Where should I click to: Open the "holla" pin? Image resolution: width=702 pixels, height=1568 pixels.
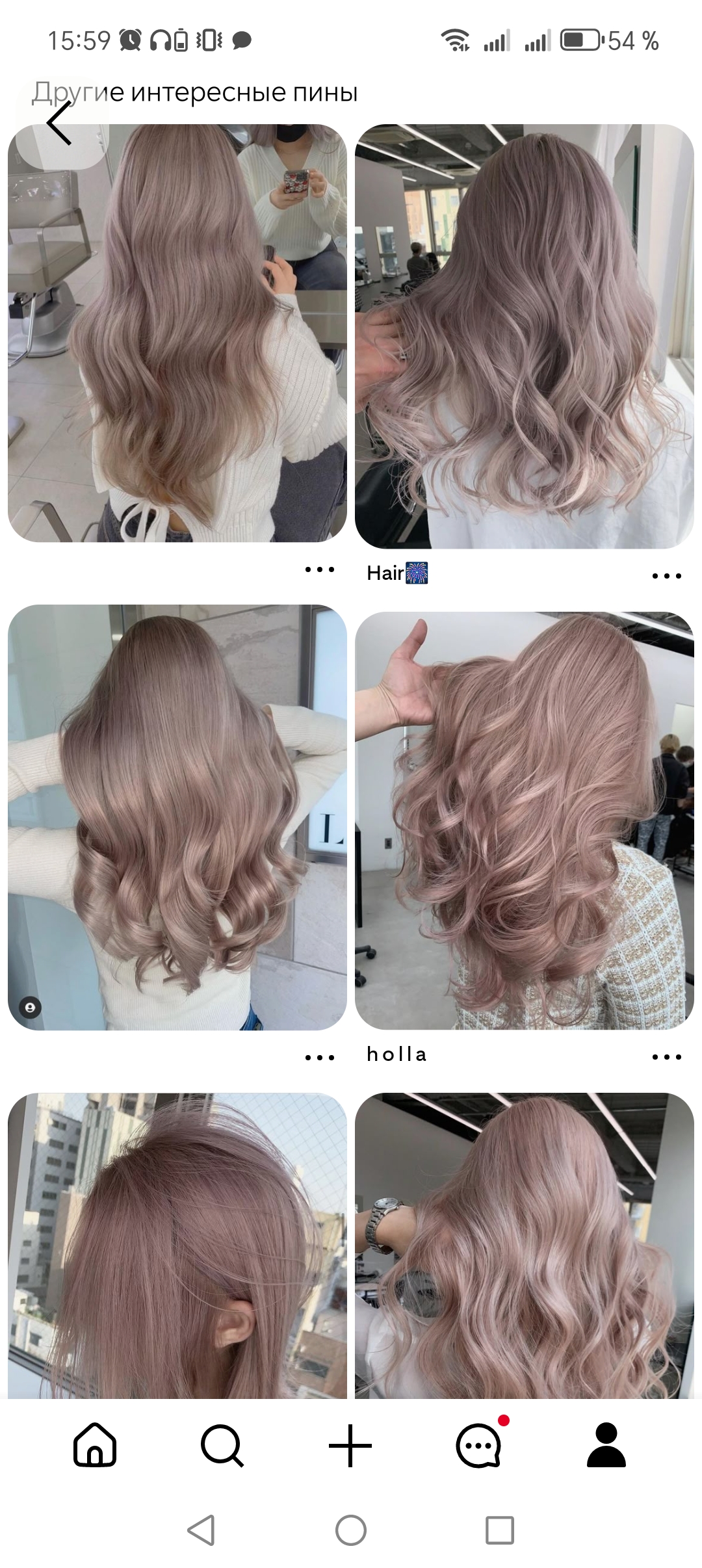click(524, 820)
